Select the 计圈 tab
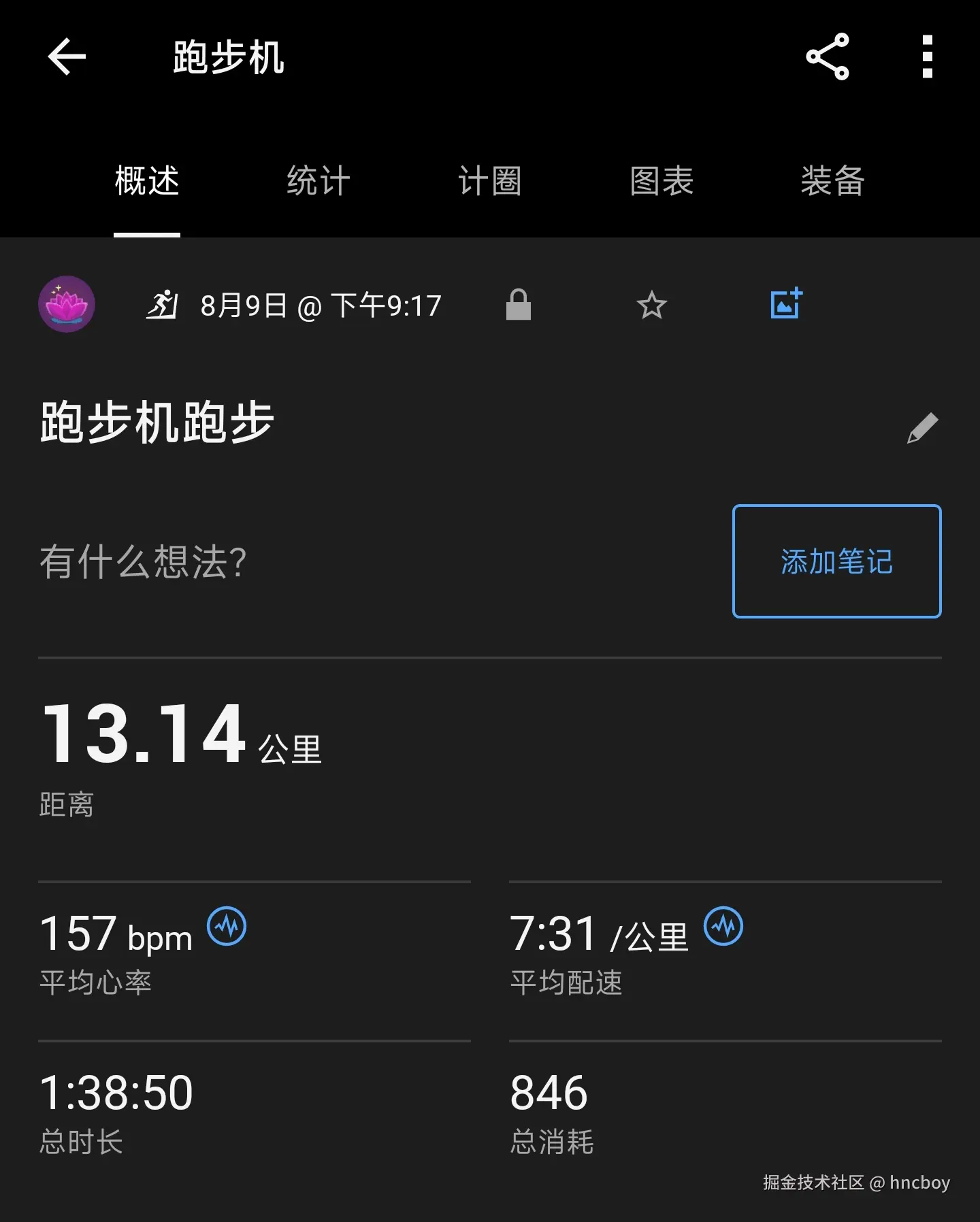Image resolution: width=980 pixels, height=1222 pixels. [x=489, y=180]
